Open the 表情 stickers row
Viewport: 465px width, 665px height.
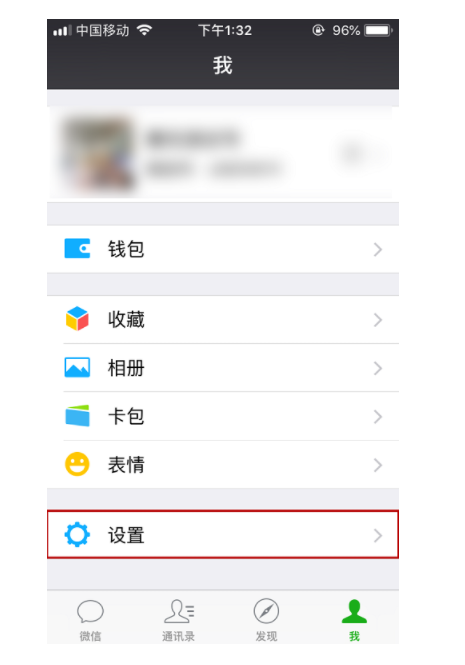pos(223,465)
